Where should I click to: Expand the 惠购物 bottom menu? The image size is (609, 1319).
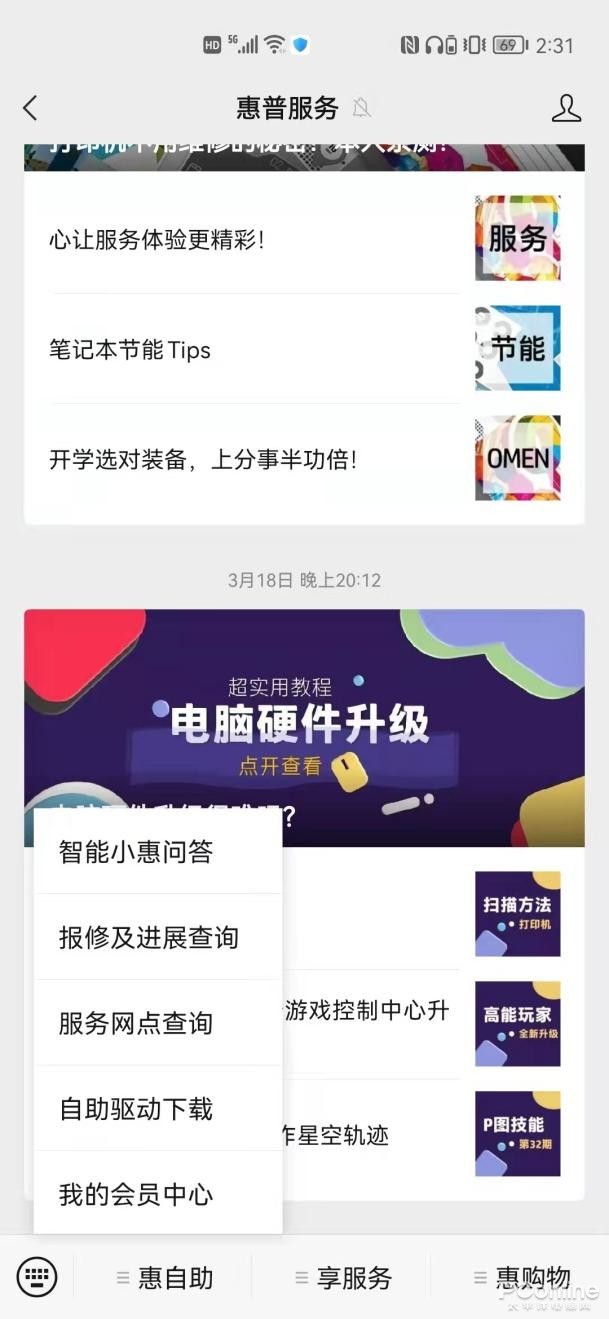click(522, 1277)
